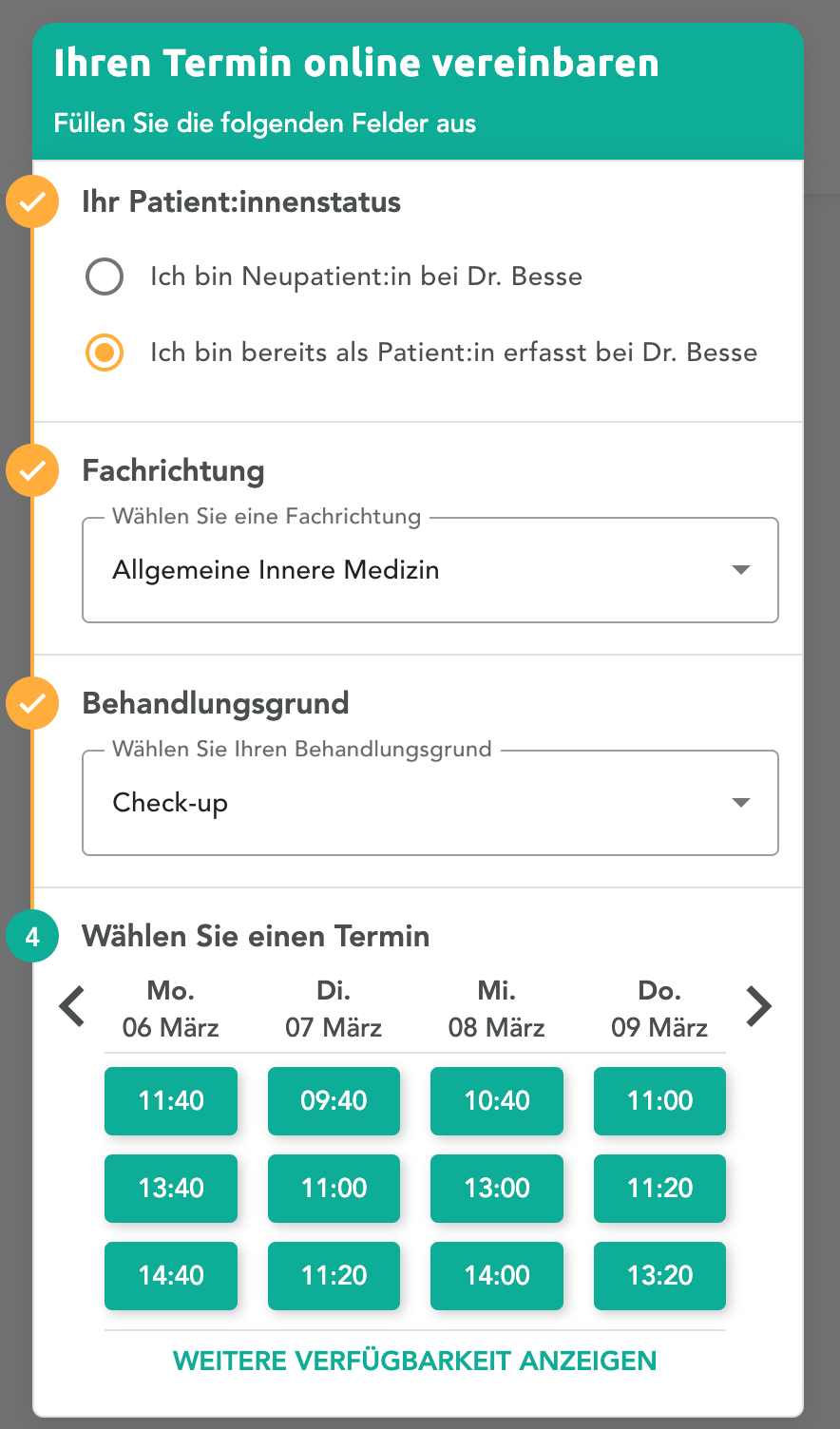The image size is (840, 1429).
Task: Select the 14:40 time on Monday
Action: (x=171, y=1276)
